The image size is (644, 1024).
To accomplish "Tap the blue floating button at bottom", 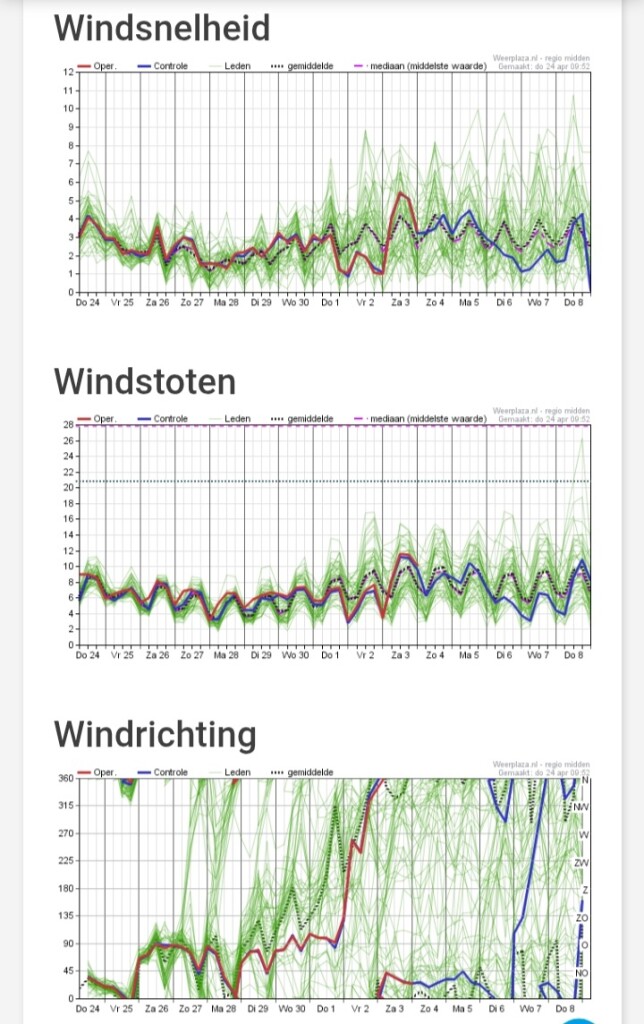I will (x=578, y=1018).
